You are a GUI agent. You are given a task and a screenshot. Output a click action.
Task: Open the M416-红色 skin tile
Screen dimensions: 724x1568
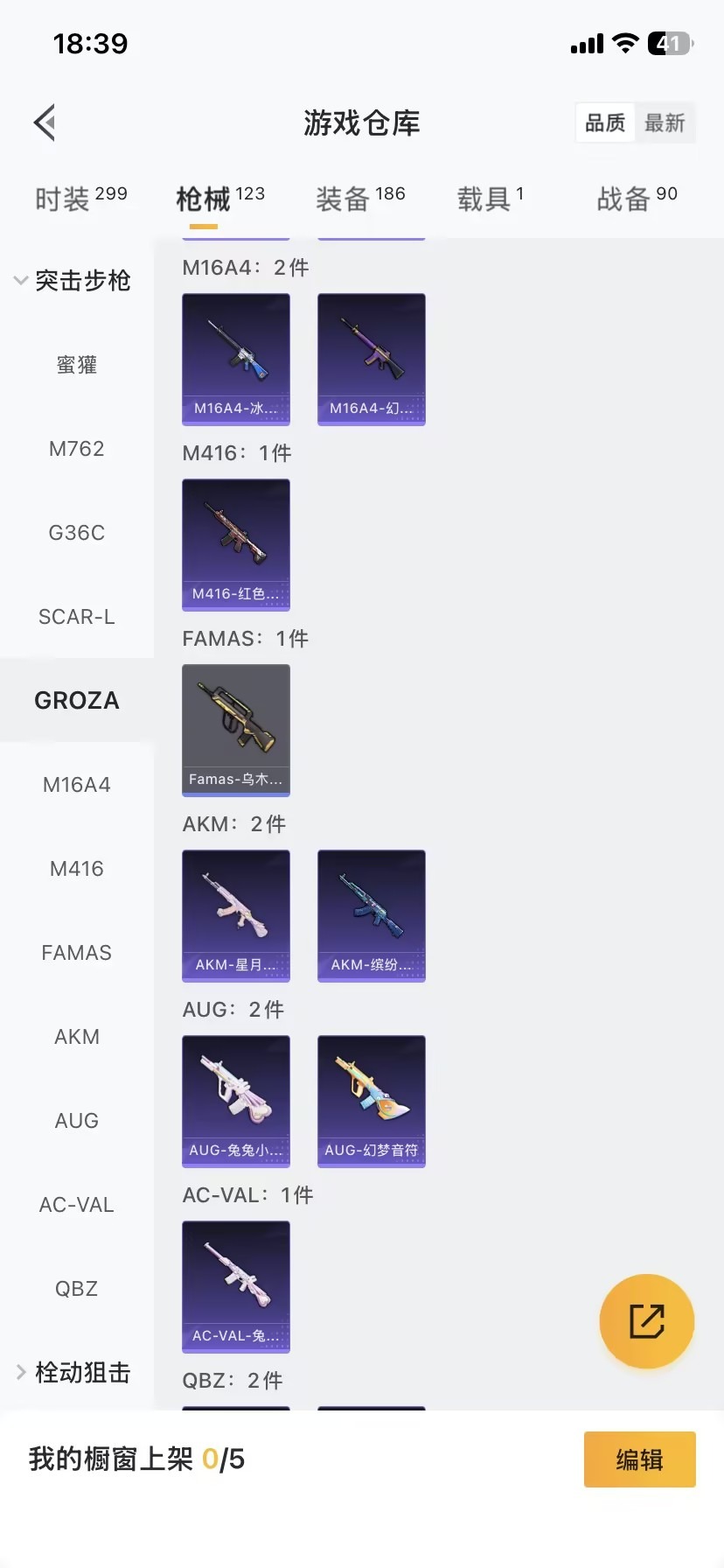[236, 544]
